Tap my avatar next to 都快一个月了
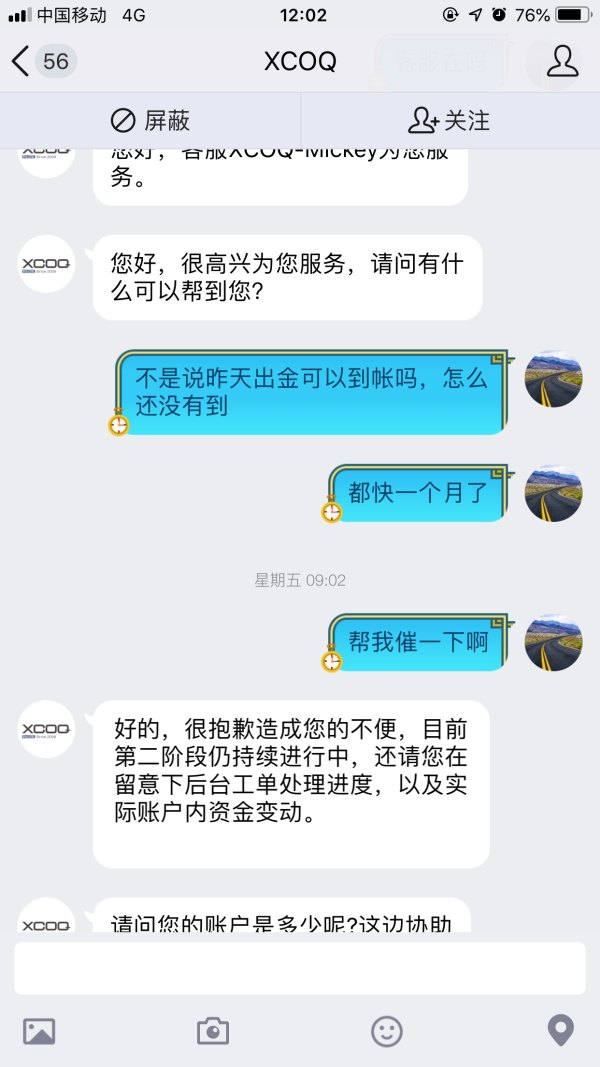The height and width of the screenshot is (1067, 600). [553, 494]
